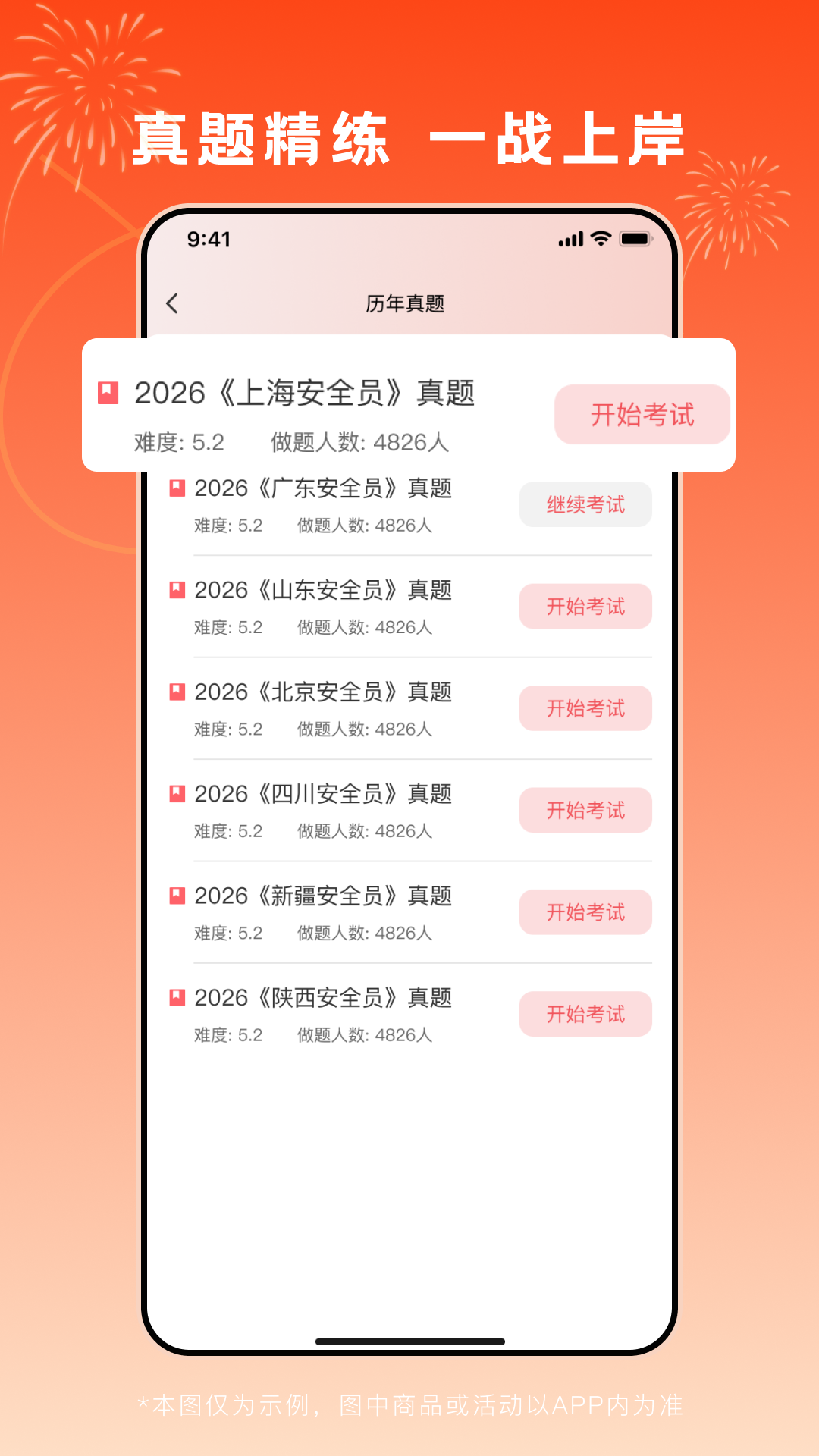Click the bookmark icon next to 陕西安全员 真题
The width and height of the screenshot is (819, 1456).
(x=175, y=998)
